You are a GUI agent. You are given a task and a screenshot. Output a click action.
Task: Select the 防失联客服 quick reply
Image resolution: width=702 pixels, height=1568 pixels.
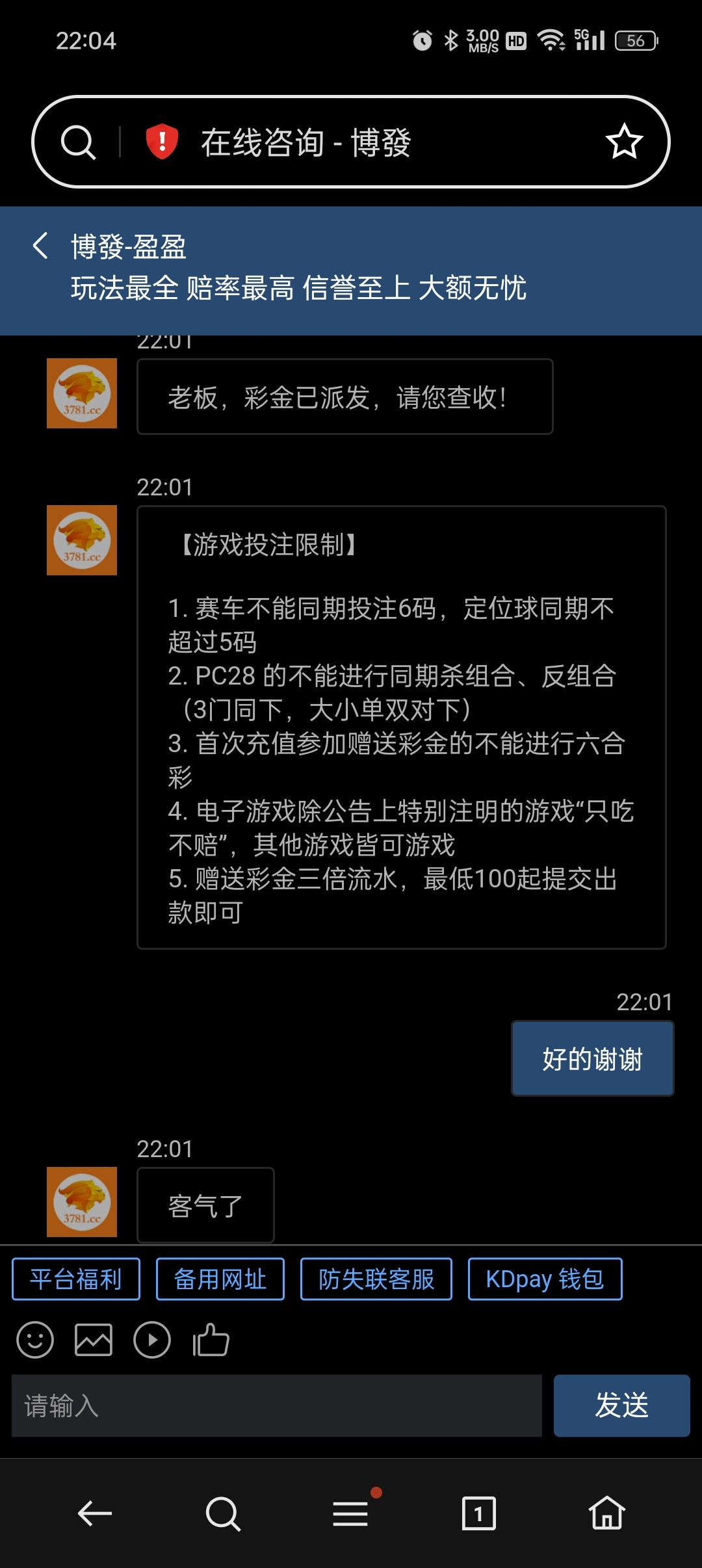(376, 1279)
